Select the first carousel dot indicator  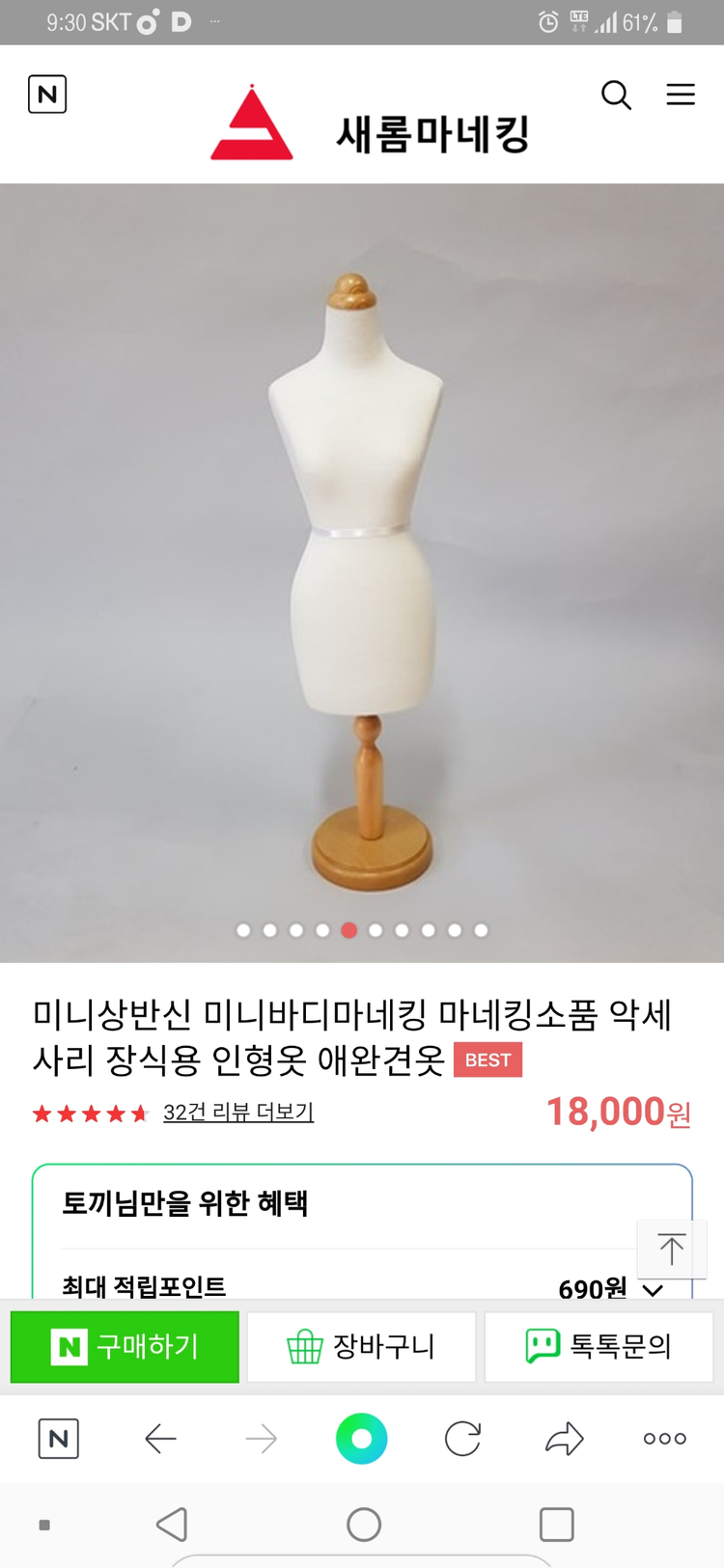click(x=242, y=930)
